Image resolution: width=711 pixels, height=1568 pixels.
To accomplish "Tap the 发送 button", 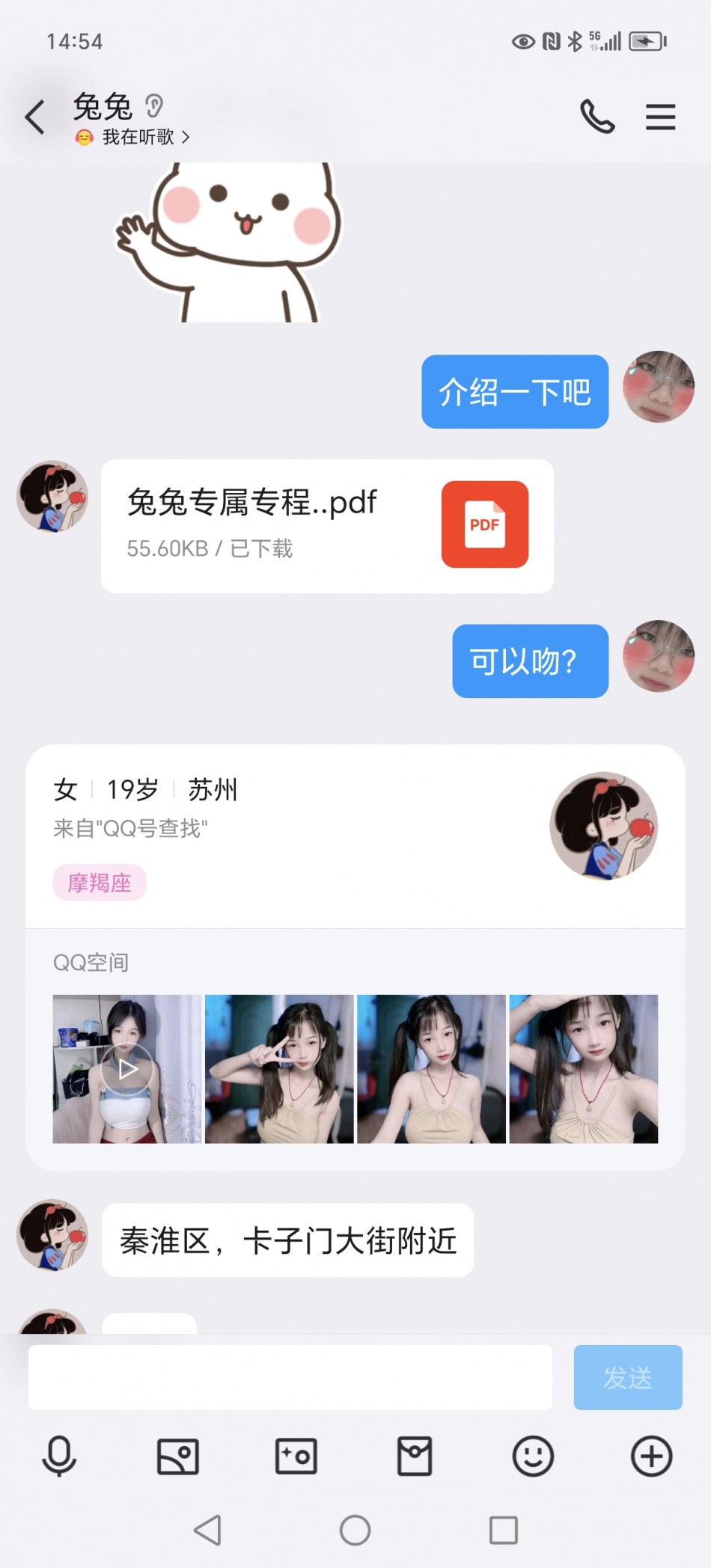I will (x=627, y=1377).
